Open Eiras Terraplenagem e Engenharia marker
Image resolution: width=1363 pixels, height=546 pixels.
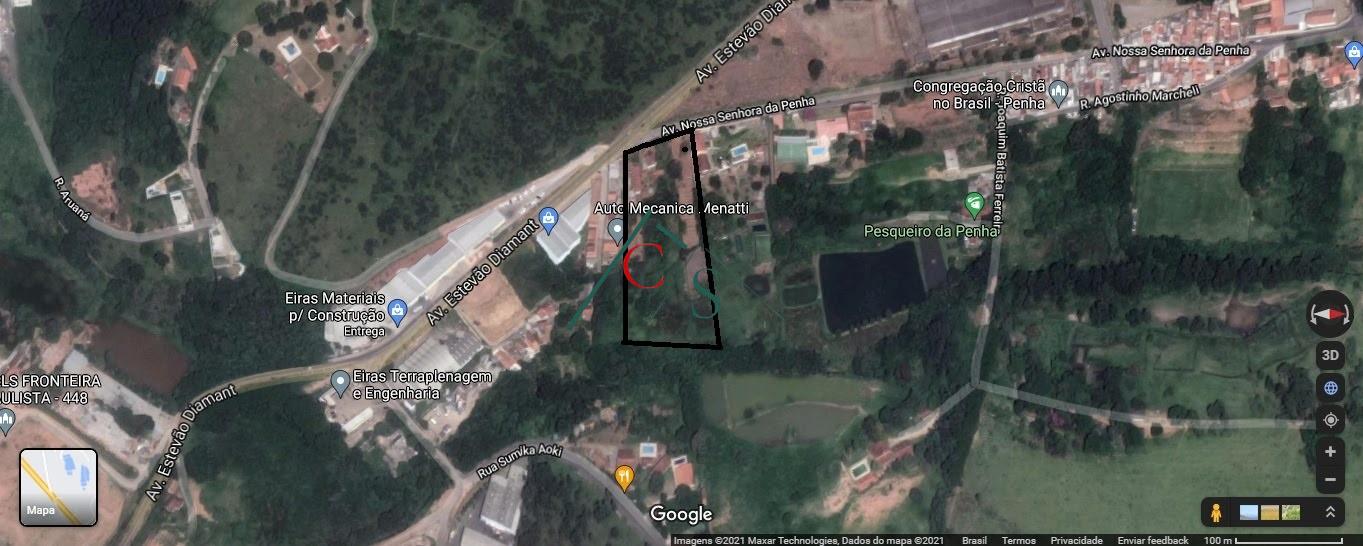point(340,382)
